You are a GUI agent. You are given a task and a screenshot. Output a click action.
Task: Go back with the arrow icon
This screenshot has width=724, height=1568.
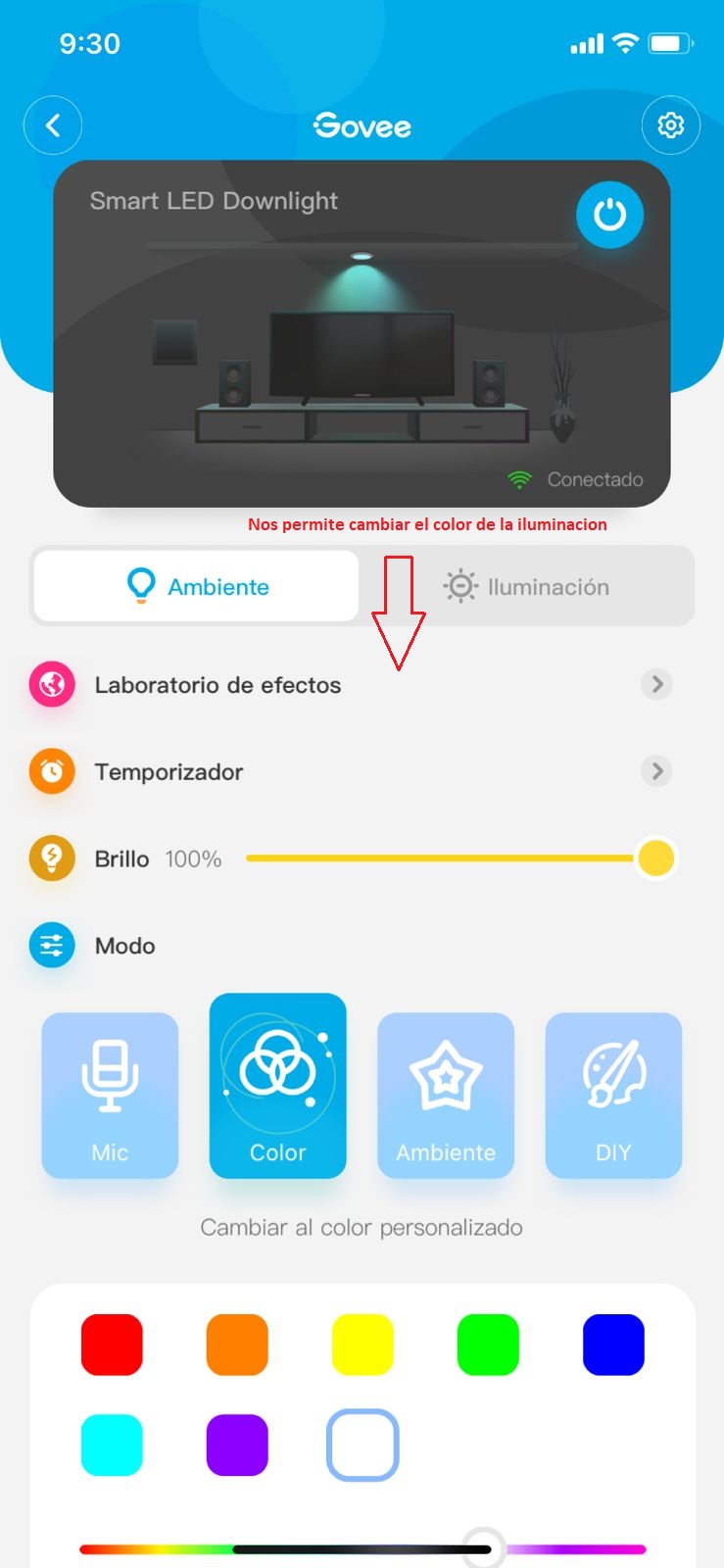(53, 125)
